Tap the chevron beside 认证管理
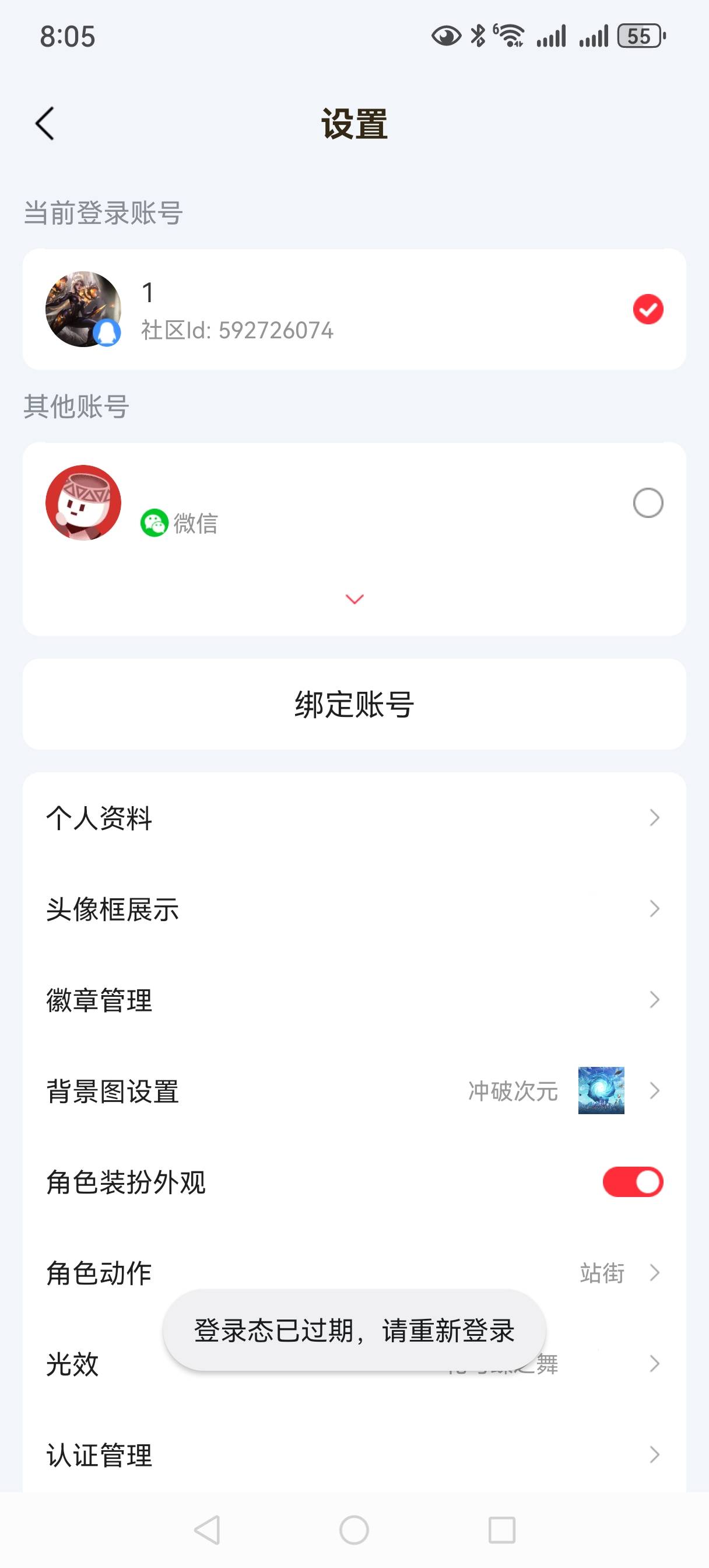Image resolution: width=709 pixels, height=1568 pixels. 654,1456
